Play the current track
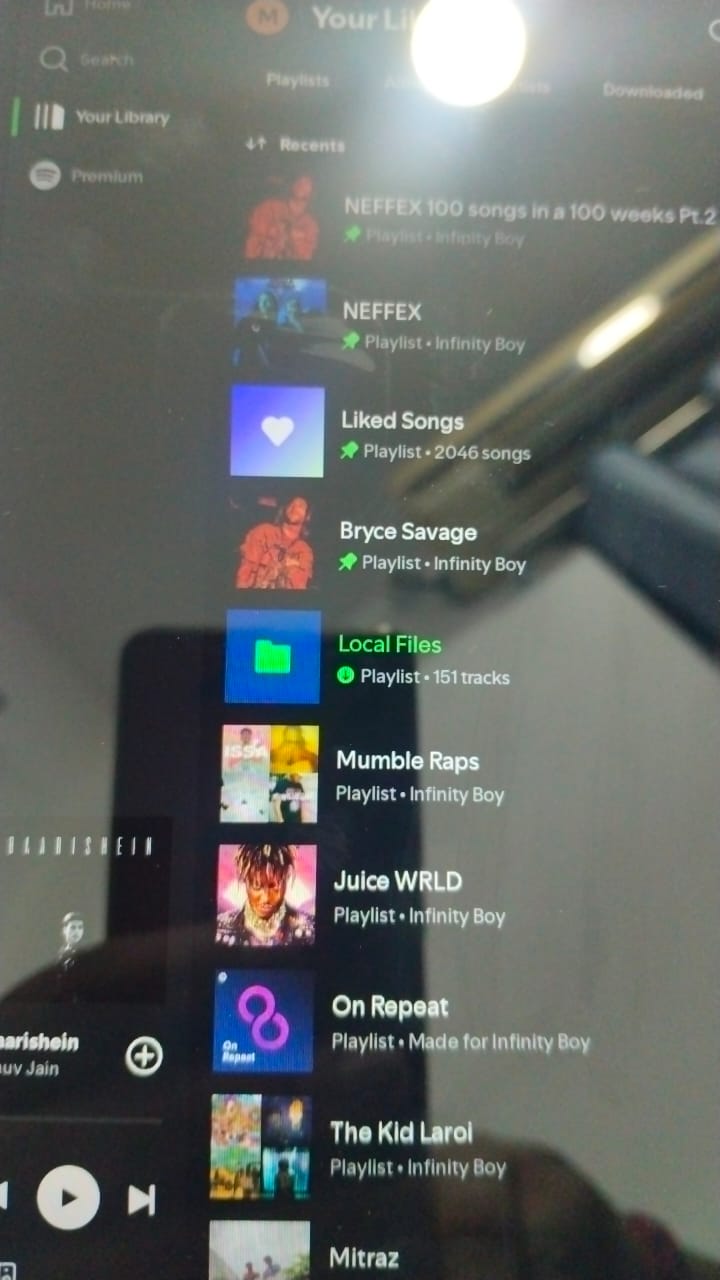Screen dimensions: 720x1280 point(68,1197)
